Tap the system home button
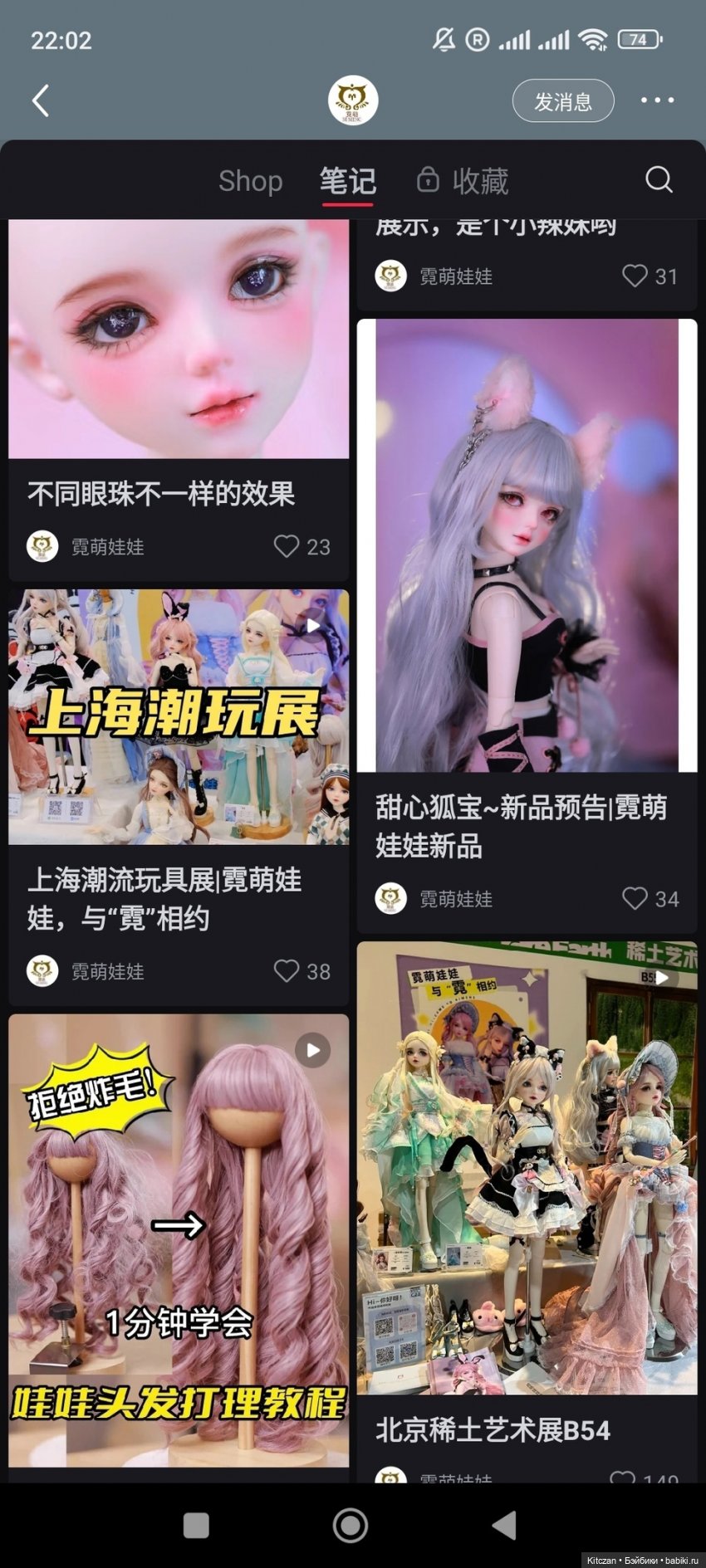Screen dimensions: 706x1568 tap(351, 1524)
